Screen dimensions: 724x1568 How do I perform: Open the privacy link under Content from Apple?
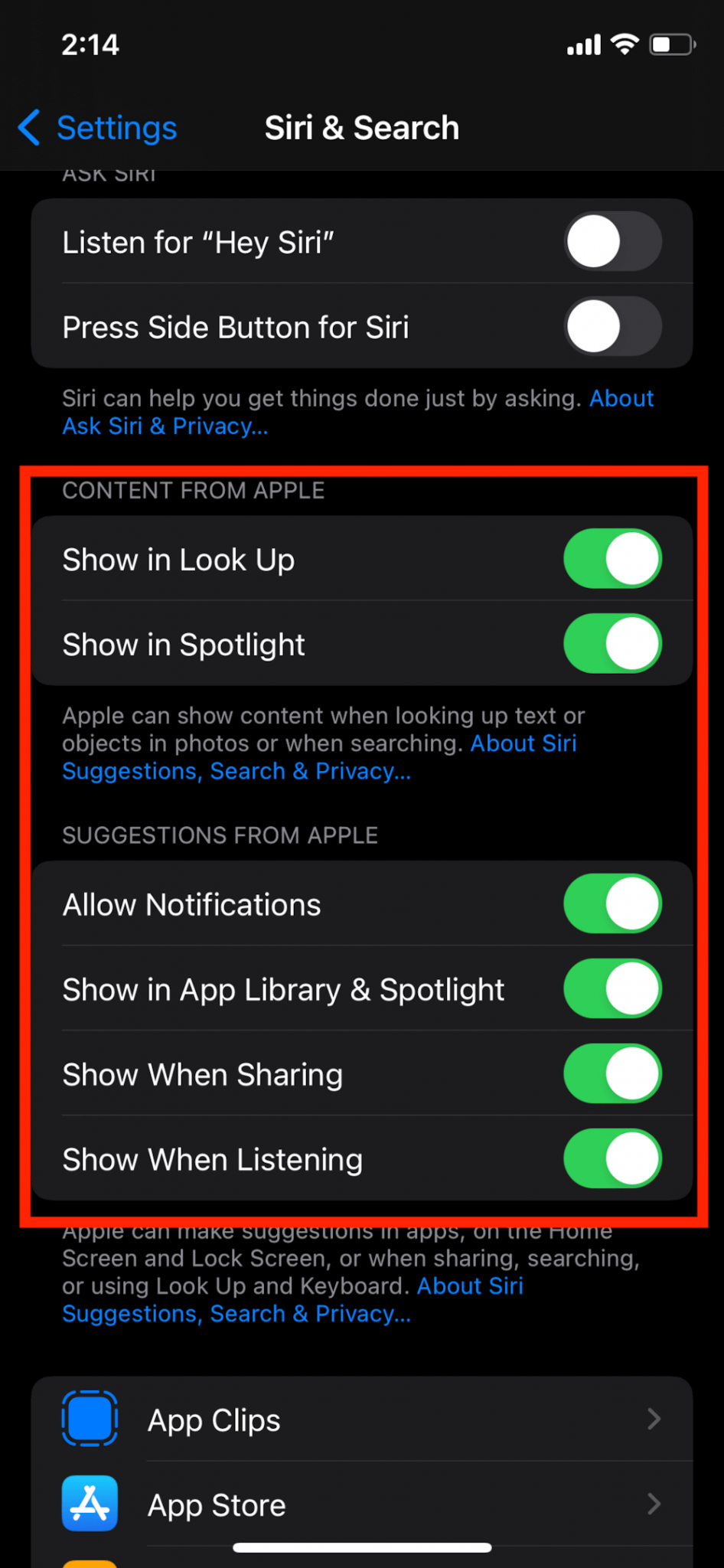236,771
